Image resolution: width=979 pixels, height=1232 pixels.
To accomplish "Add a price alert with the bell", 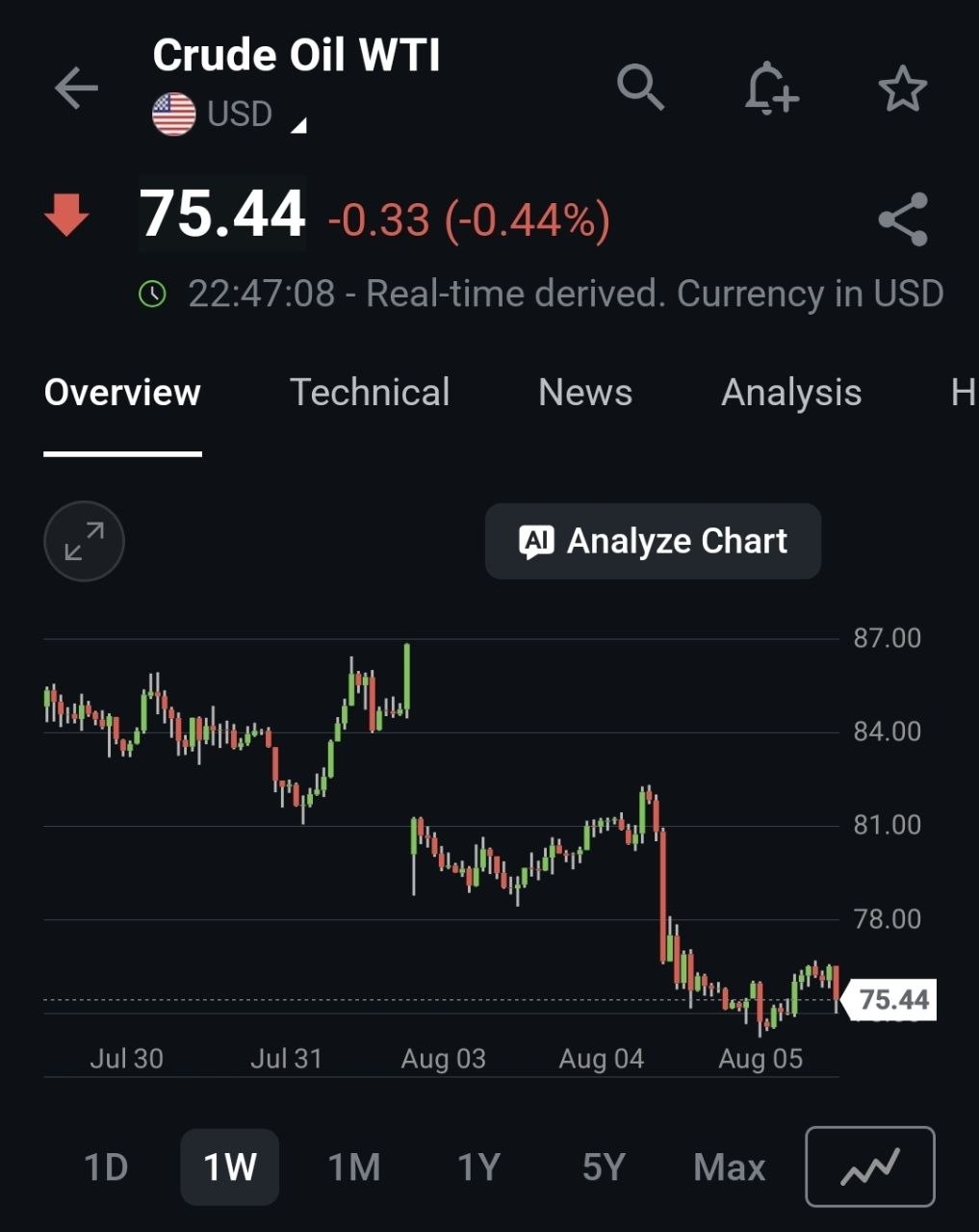I will [771, 89].
